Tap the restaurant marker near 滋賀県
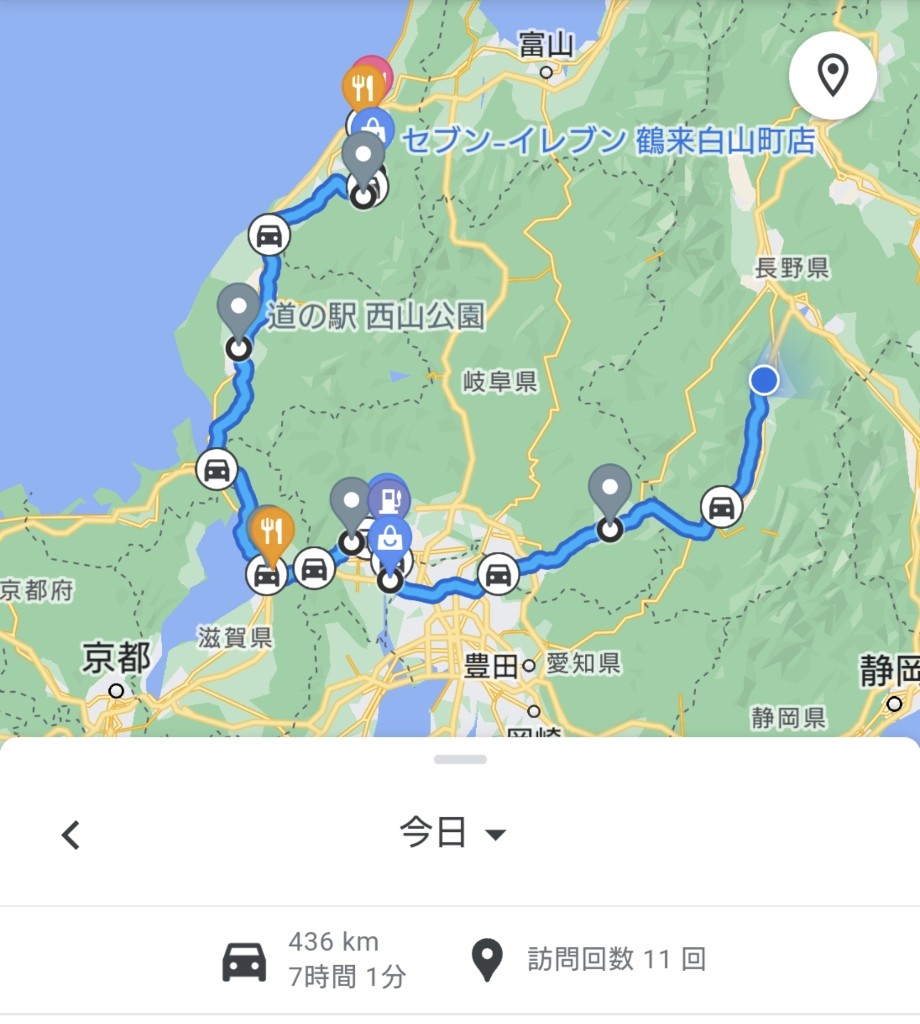Image resolution: width=920 pixels, height=1024 pixels. (x=270, y=531)
